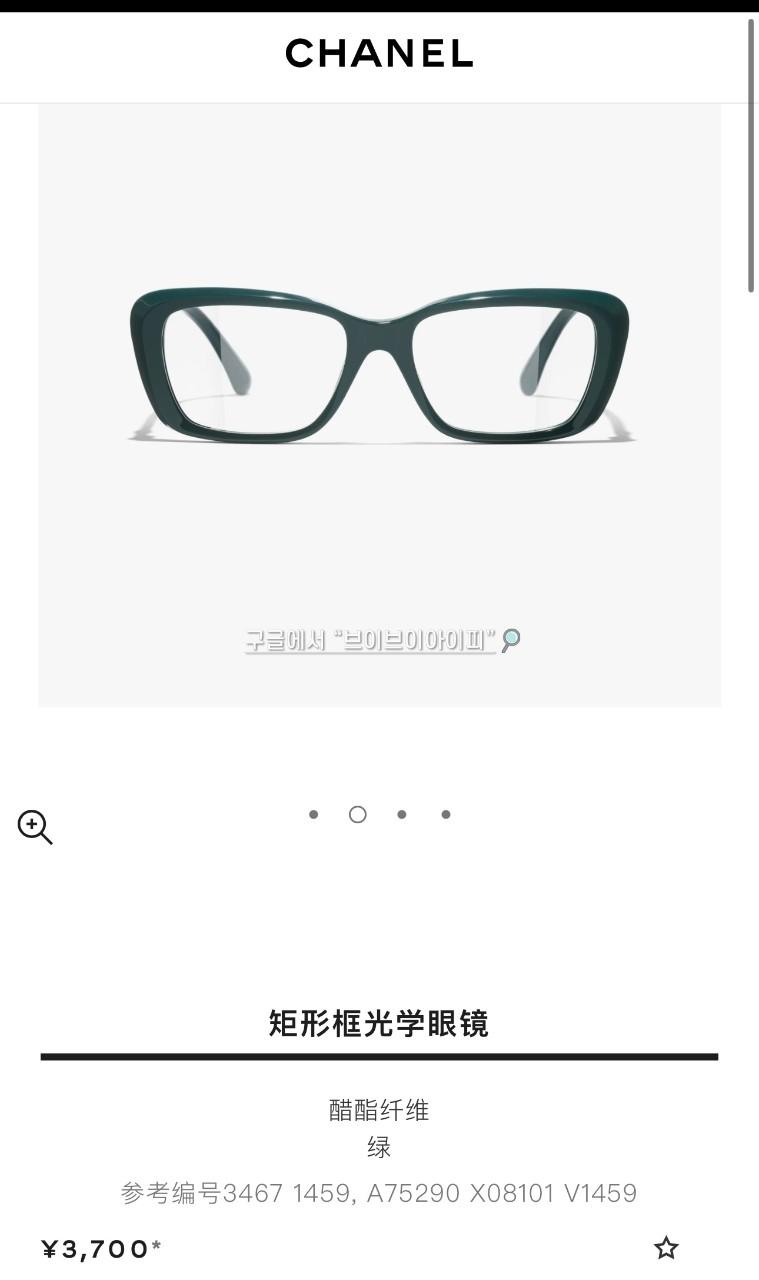Select the fourth image dot

(x=446, y=814)
